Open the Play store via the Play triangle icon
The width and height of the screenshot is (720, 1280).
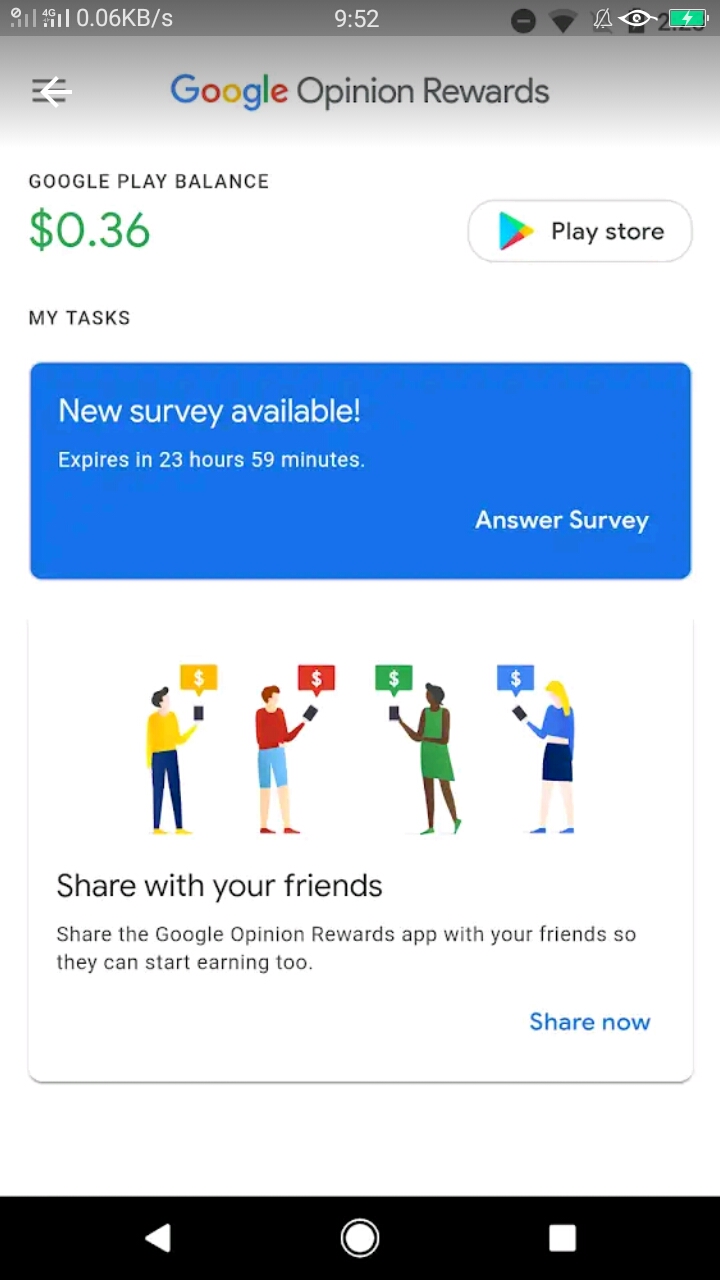point(516,231)
